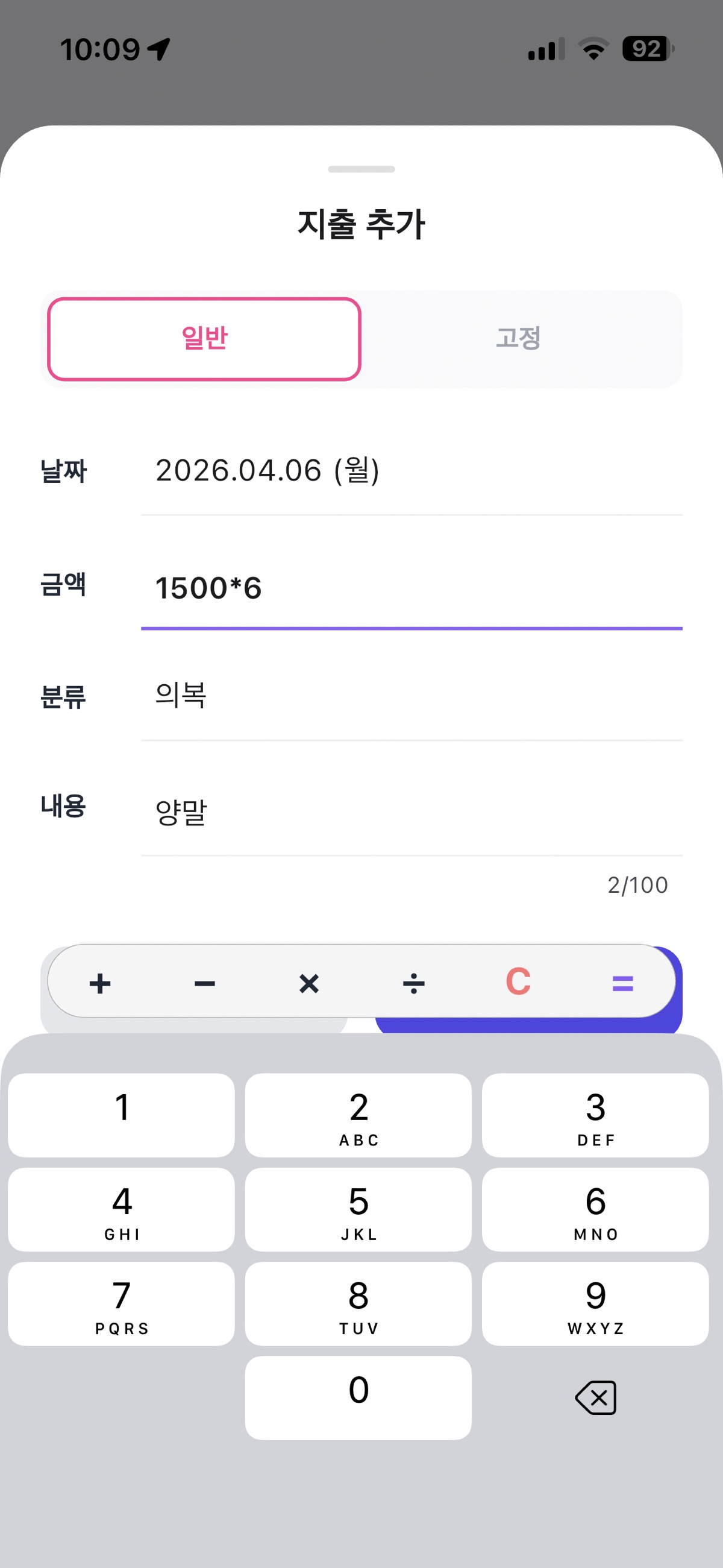Open the 분류 category selector

(x=414, y=697)
